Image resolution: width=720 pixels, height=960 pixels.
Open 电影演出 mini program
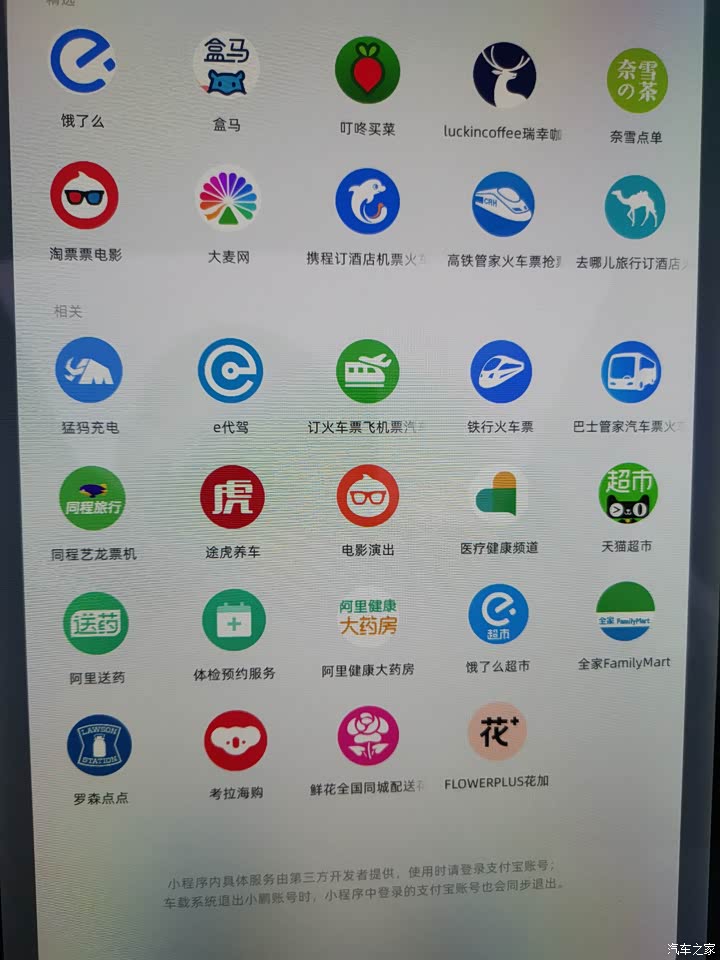[x=368, y=496]
